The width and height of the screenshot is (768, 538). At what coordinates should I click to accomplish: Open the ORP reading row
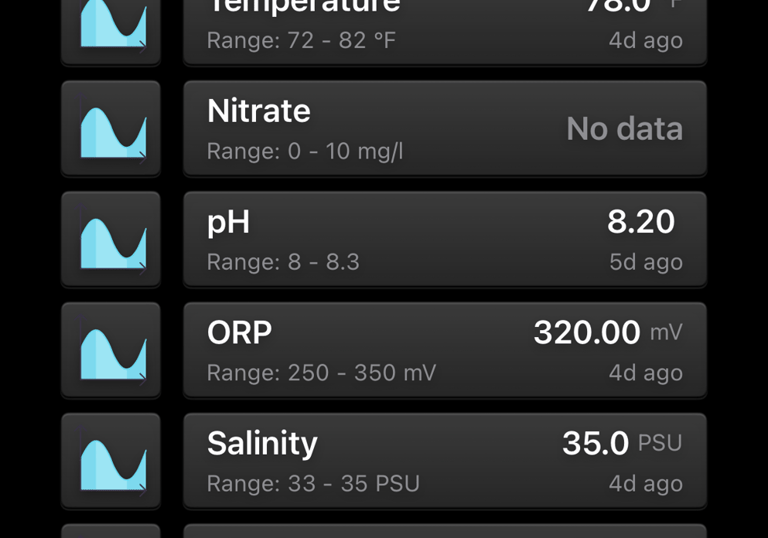click(445, 351)
